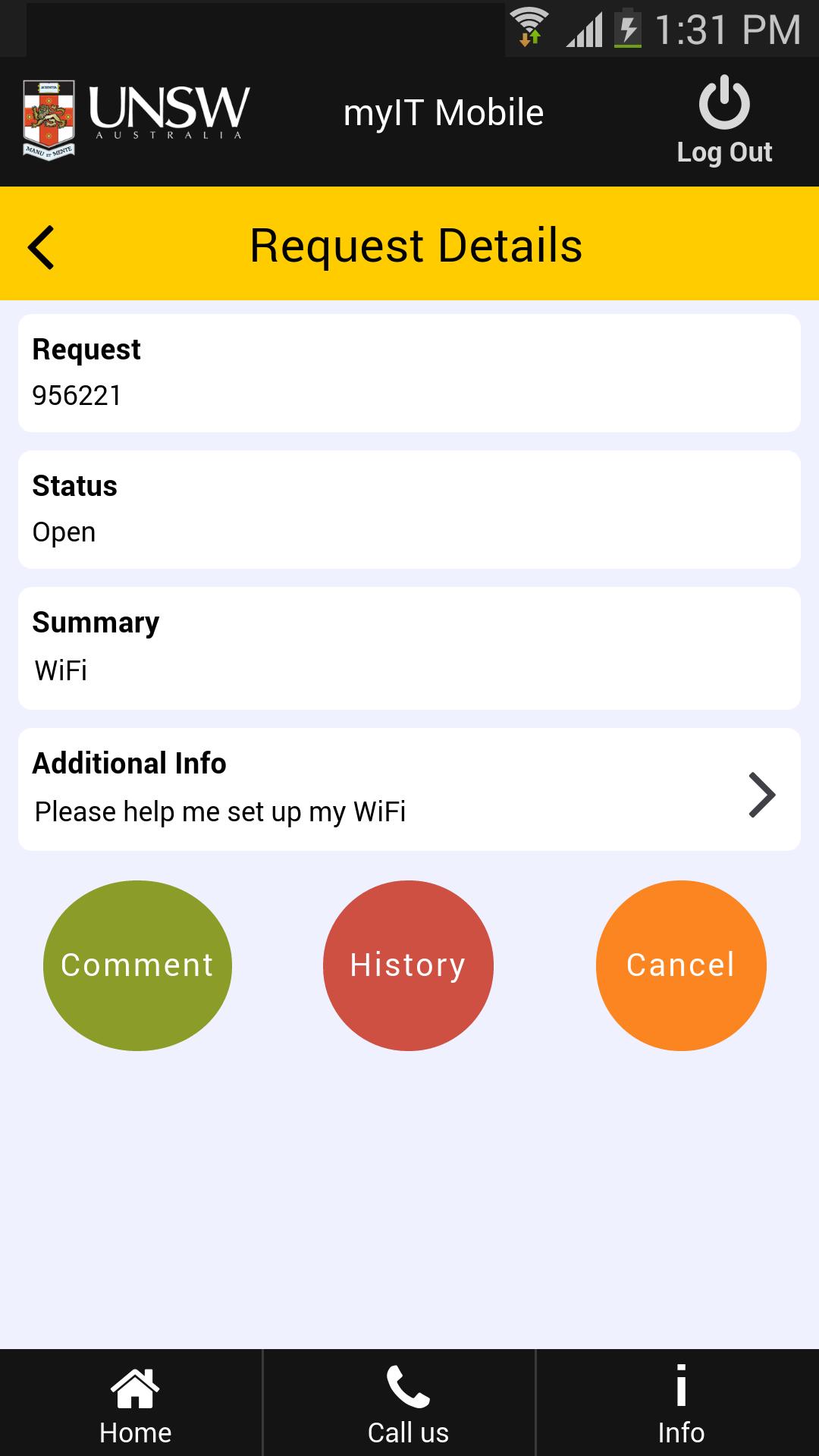The image size is (819, 1456).
Task: Tap the back arrow on Request Details
Action: pyautogui.click(x=42, y=244)
